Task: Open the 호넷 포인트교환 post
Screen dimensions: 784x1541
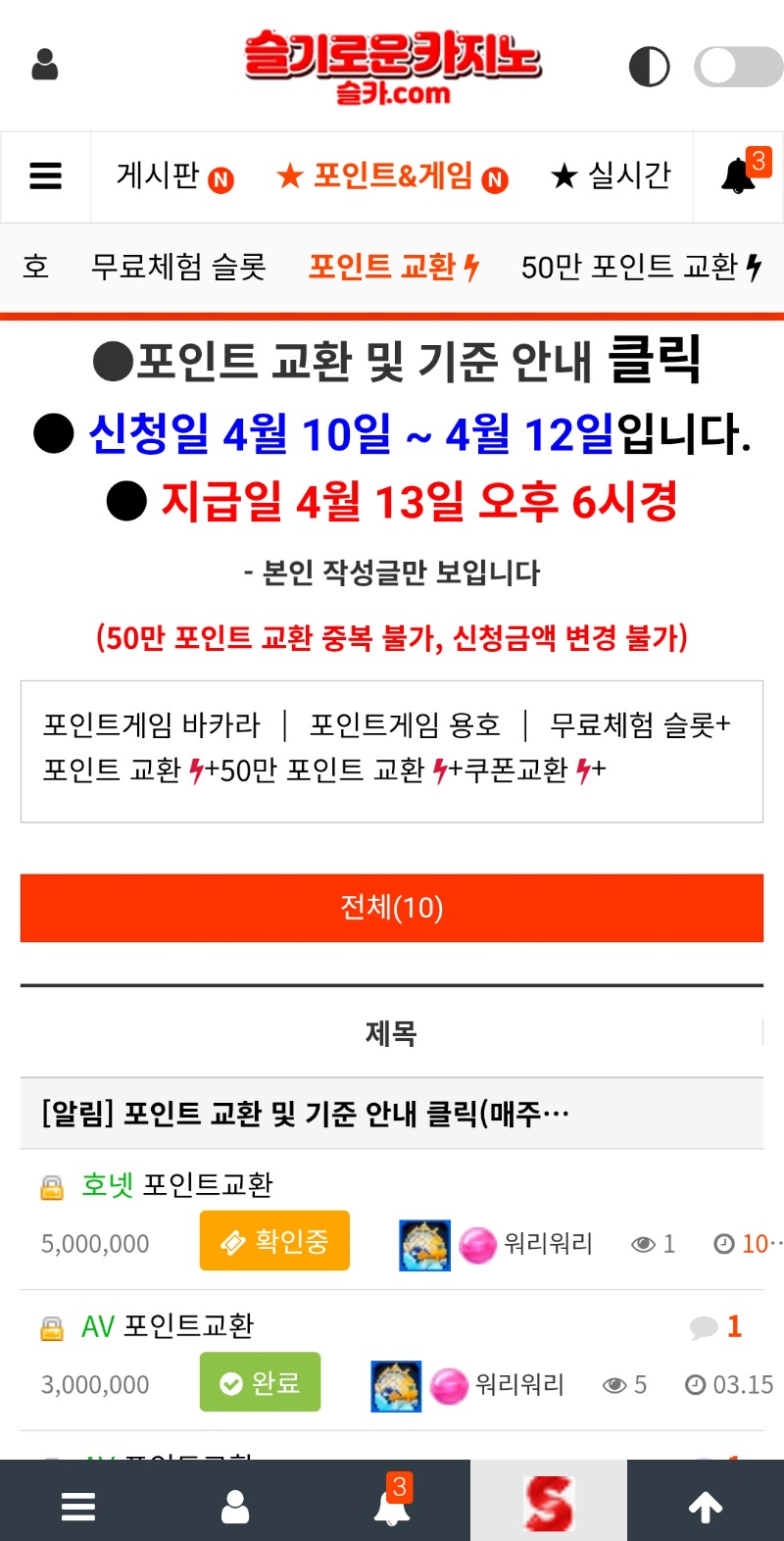Action: pyautogui.click(x=206, y=1184)
